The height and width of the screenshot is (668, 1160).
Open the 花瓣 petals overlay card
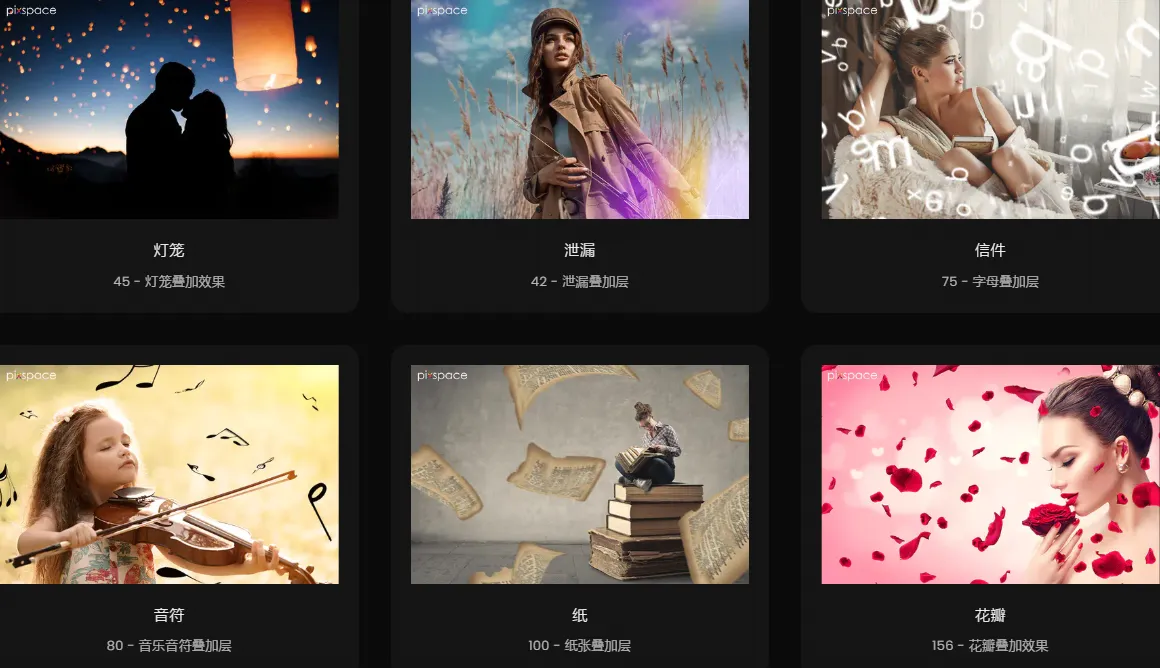(x=990, y=475)
